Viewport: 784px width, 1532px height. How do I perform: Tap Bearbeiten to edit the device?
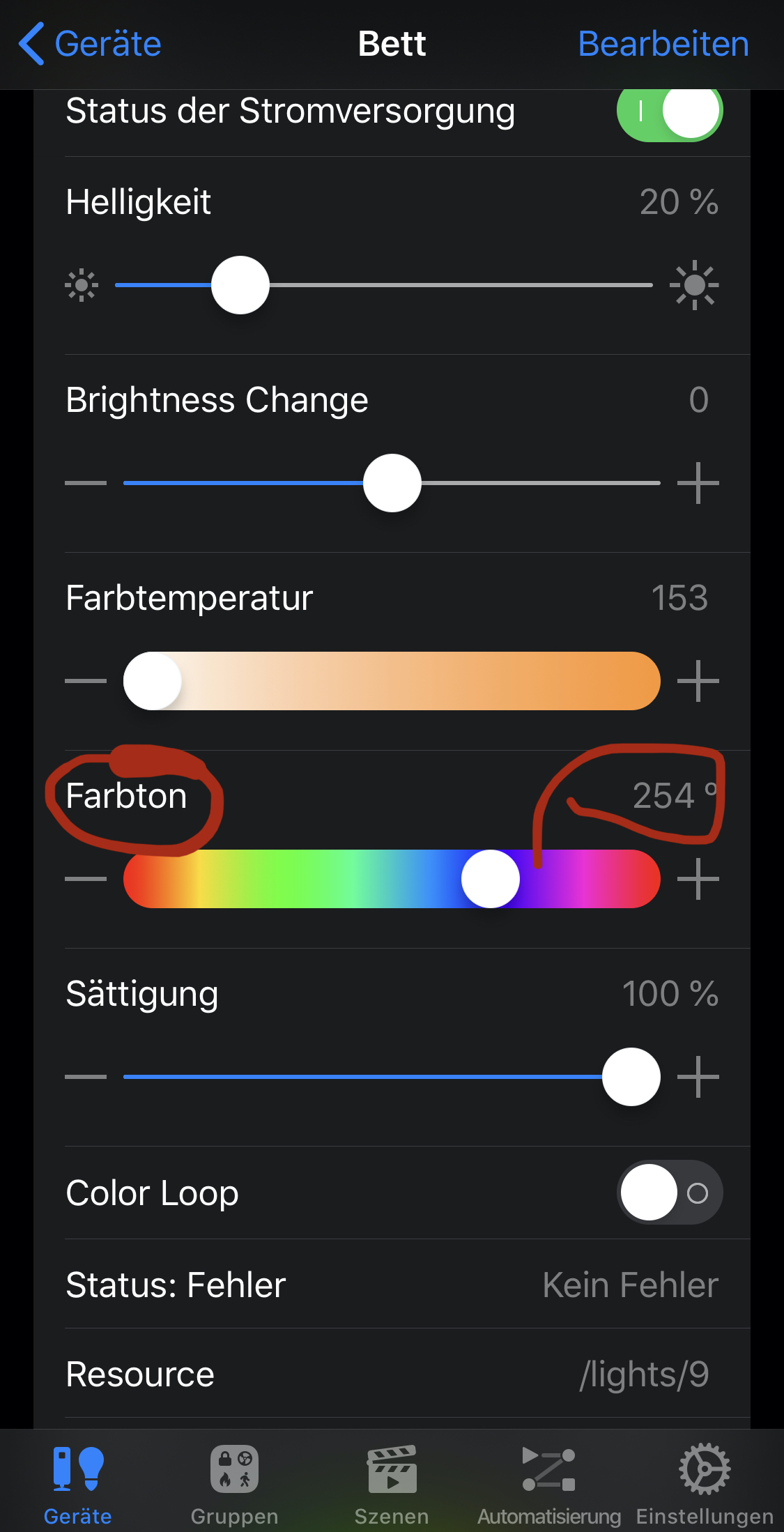[663, 44]
